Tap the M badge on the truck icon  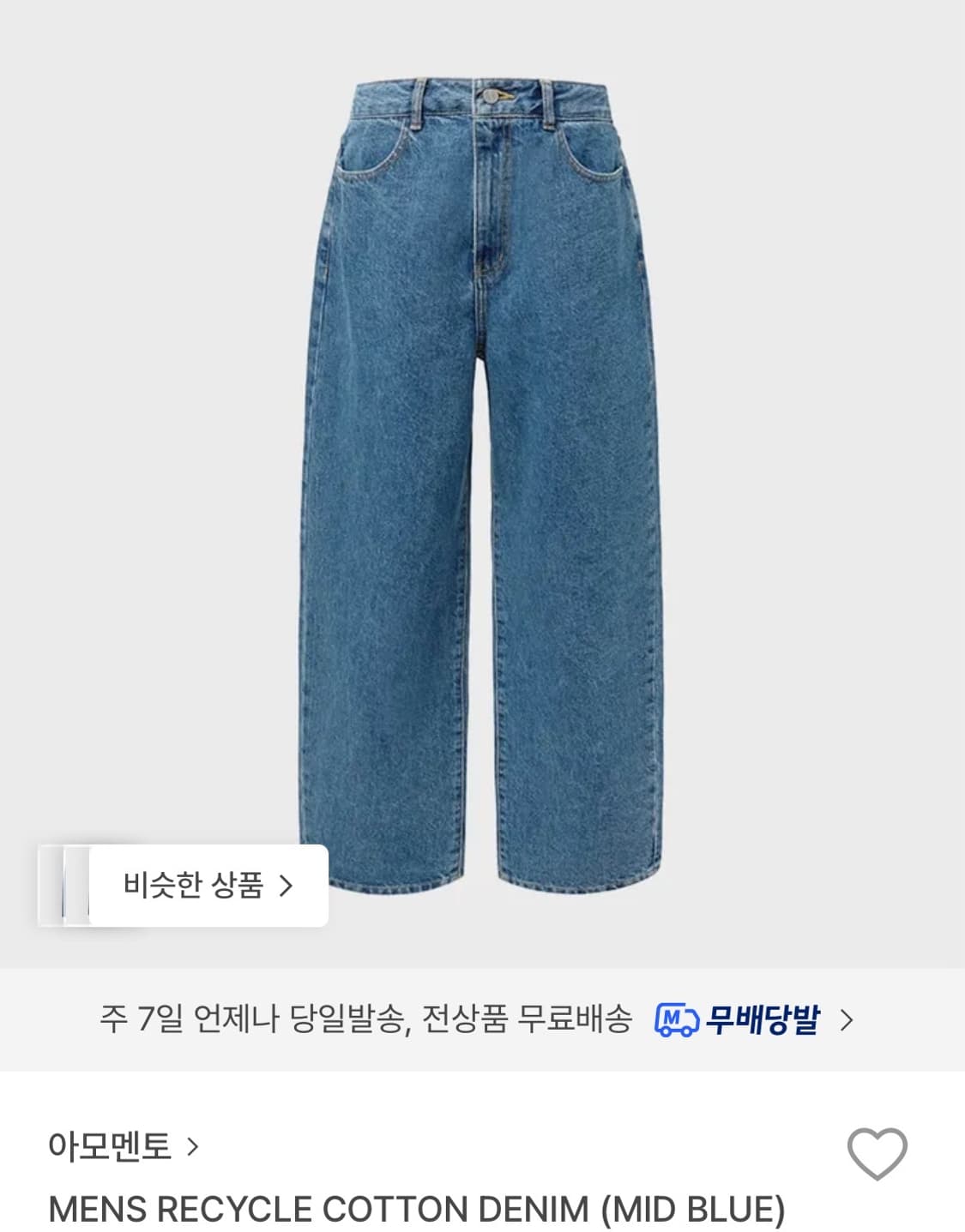tap(670, 1016)
